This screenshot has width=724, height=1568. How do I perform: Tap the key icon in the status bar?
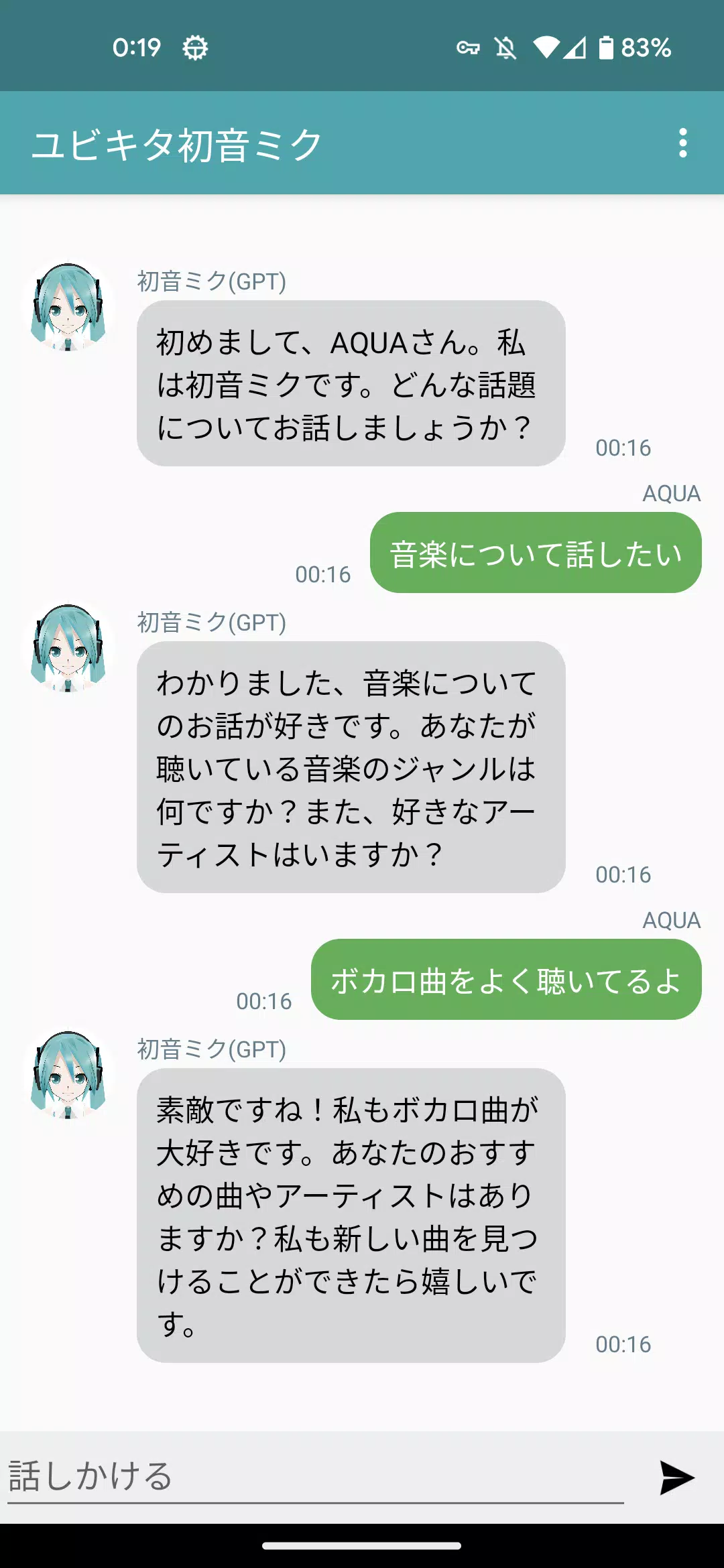coord(469,48)
